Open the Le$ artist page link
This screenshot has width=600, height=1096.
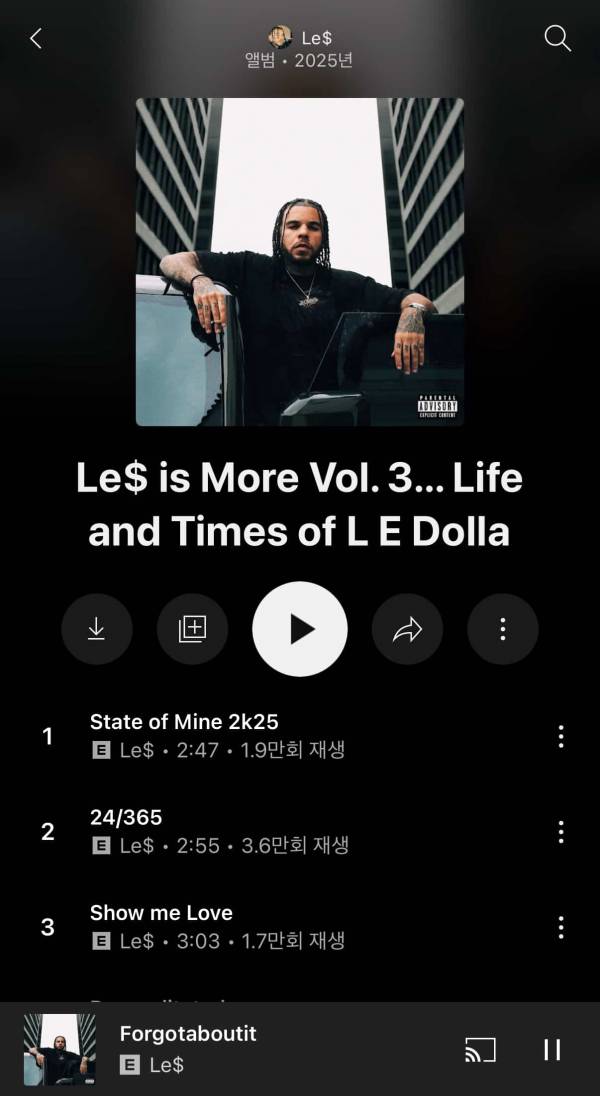tap(300, 37)
